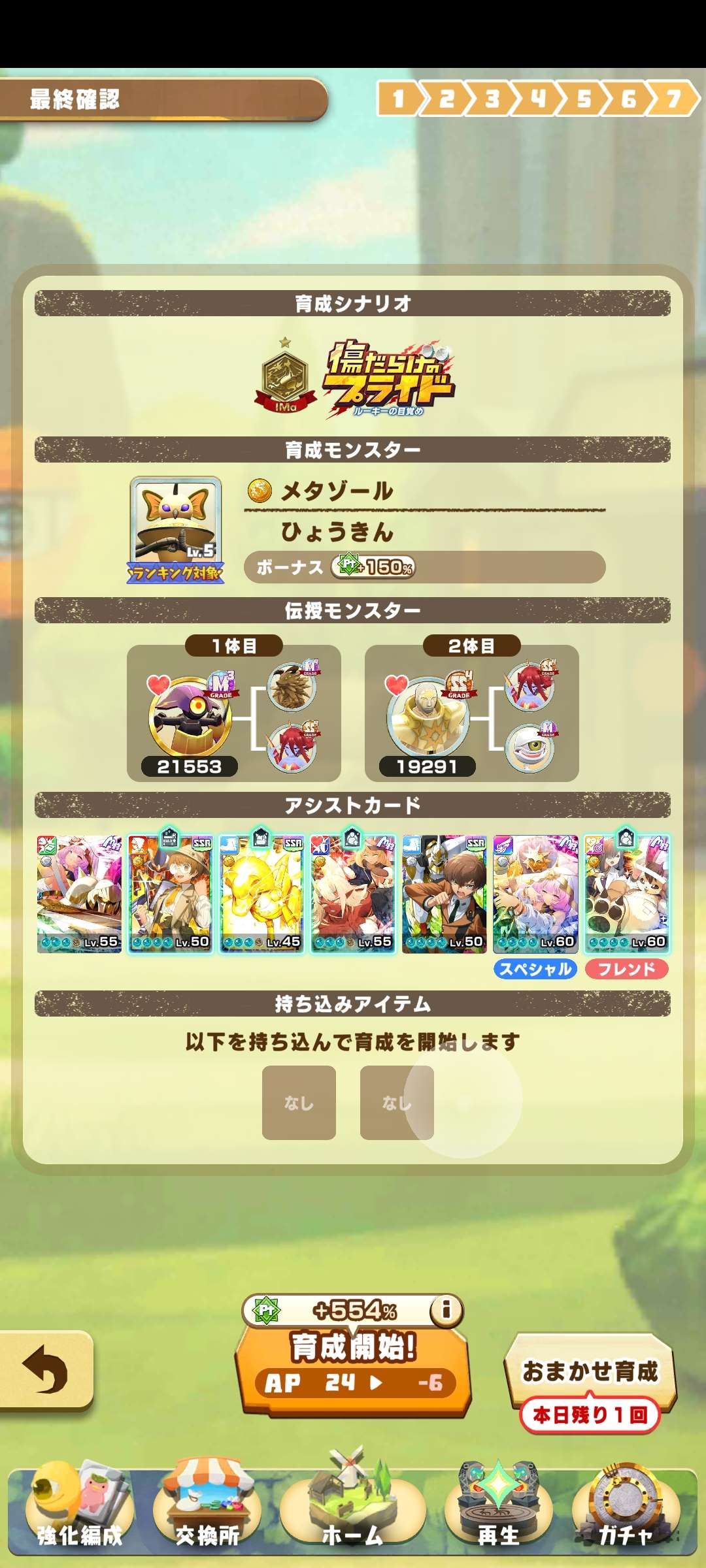
Task: Jump to step 1 in progress bar
Action: tap(398, 99)
